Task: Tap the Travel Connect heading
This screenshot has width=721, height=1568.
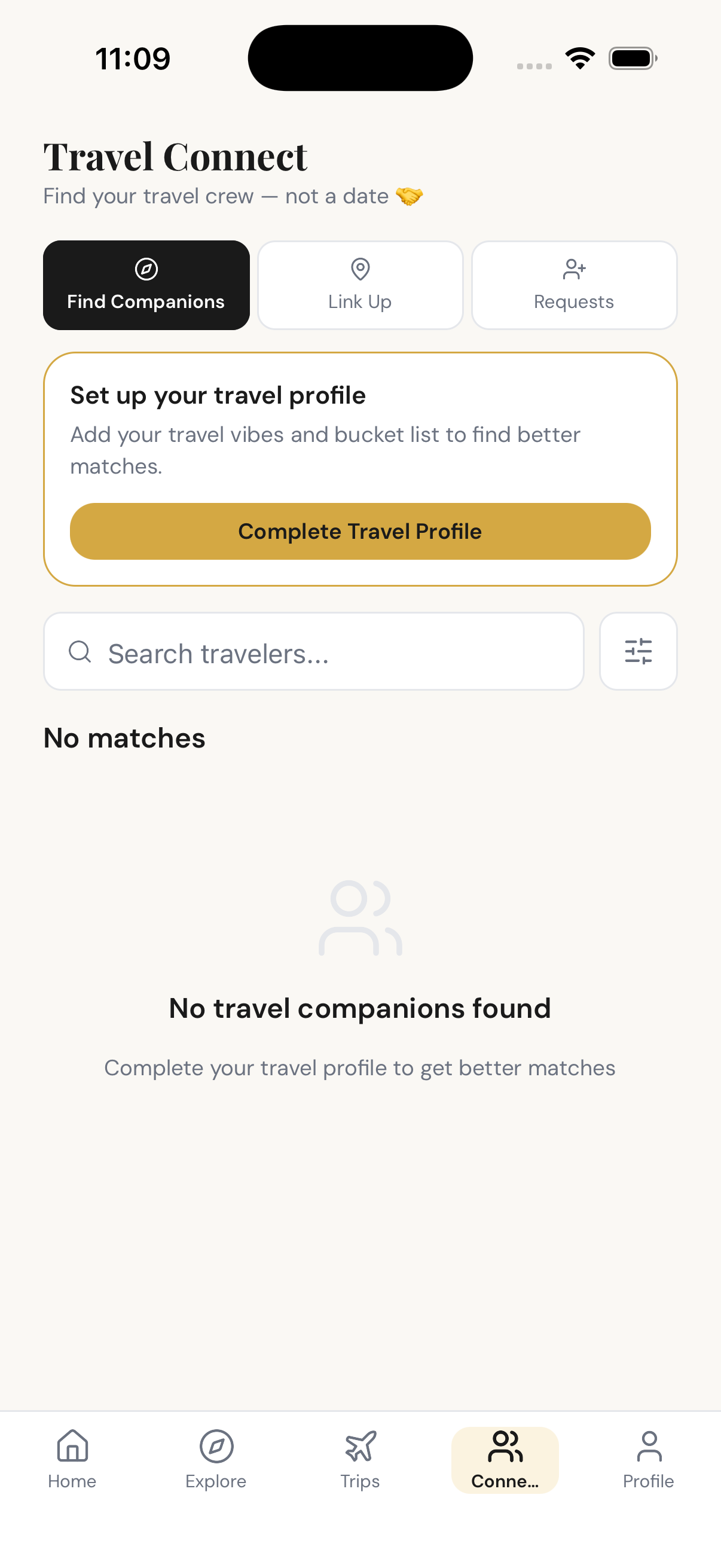Action: 175,157
